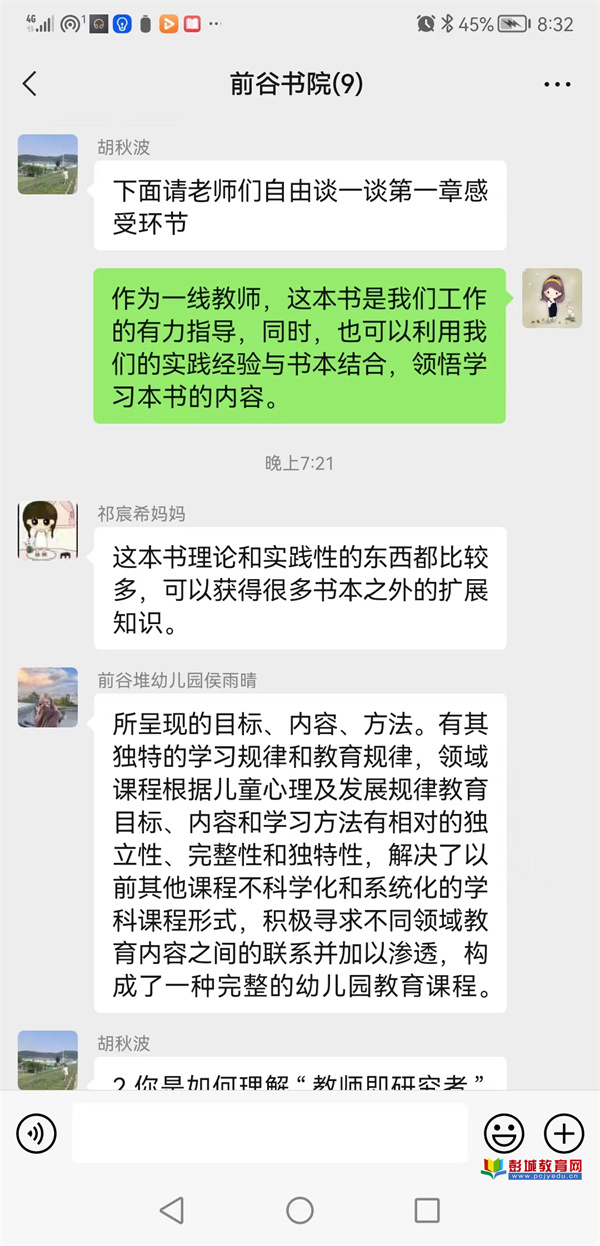
Task: Tap the system home button
Action: tap(300, 1211)
